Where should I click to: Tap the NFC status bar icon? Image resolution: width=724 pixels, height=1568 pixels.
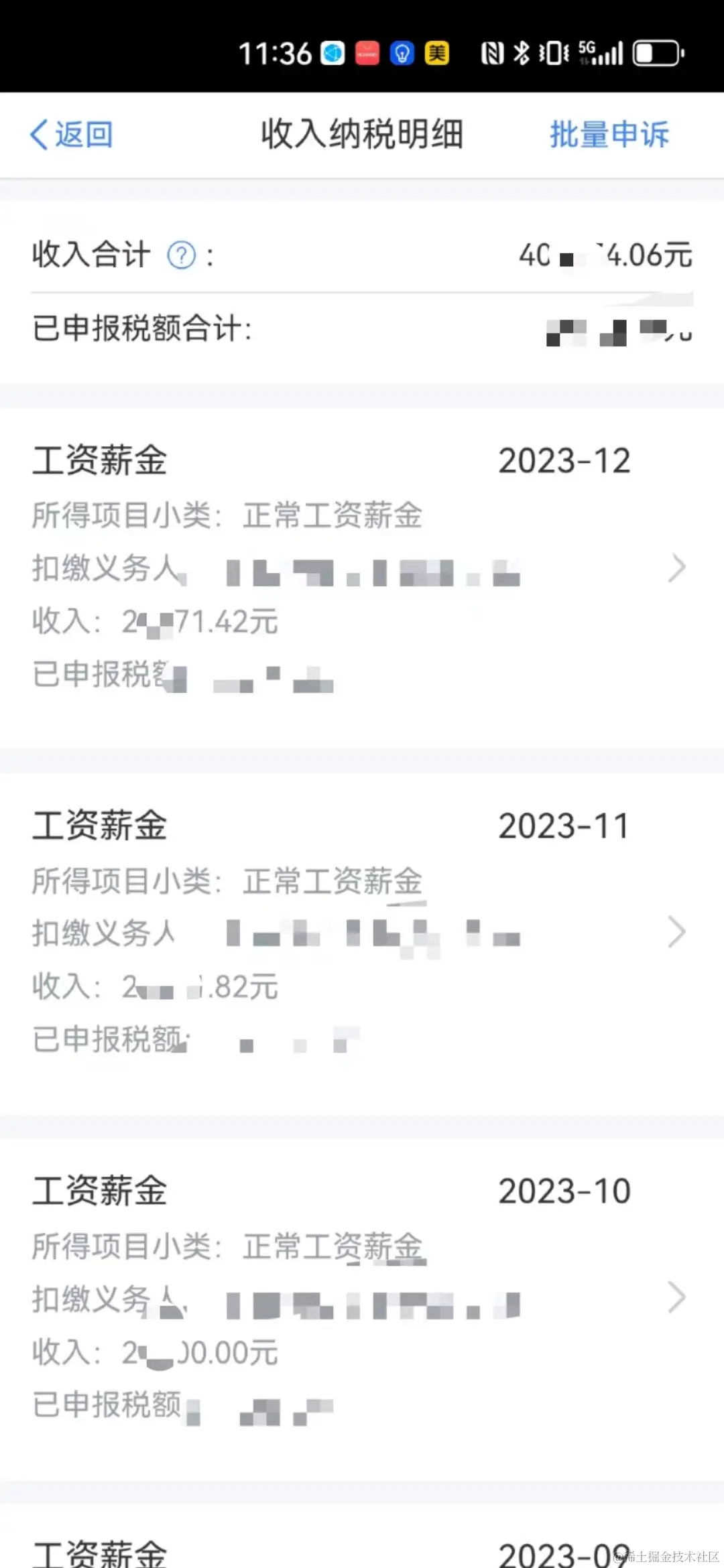[491, 52]
